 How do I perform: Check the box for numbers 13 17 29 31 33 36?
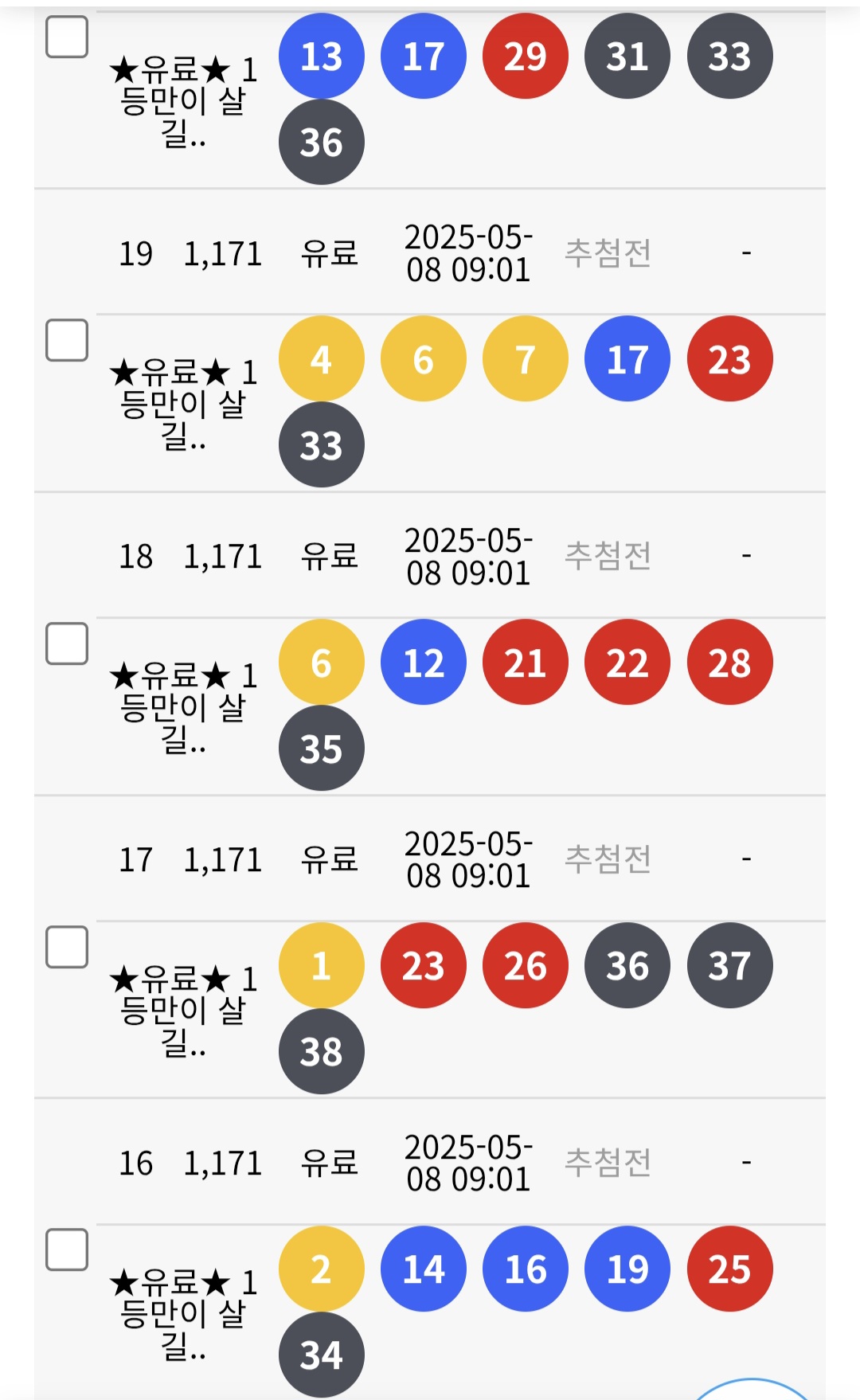(67, 37)
